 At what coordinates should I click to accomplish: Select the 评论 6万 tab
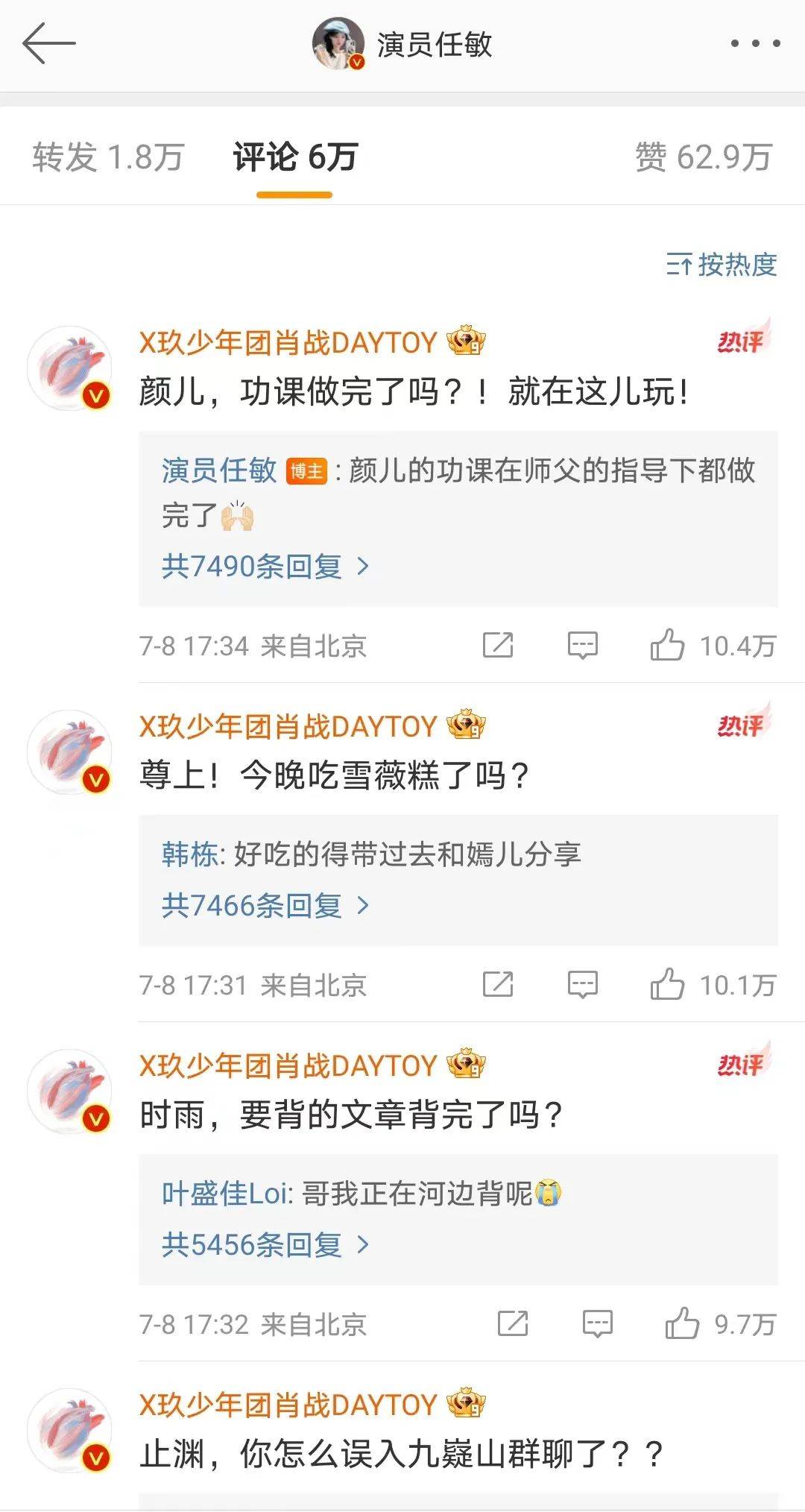click(295, 157)
